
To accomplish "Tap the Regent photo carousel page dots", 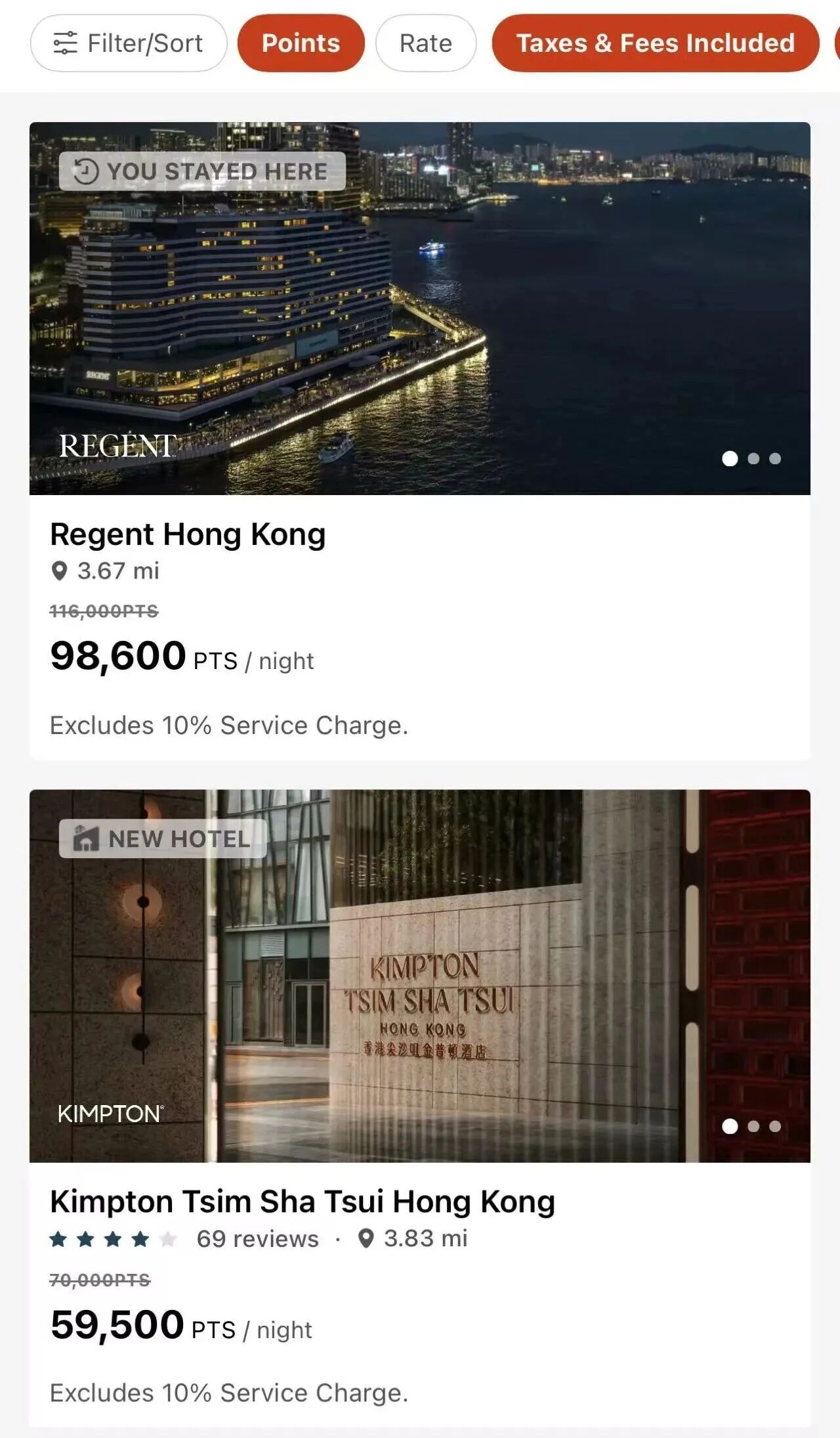I will click(x=751, y=458).
